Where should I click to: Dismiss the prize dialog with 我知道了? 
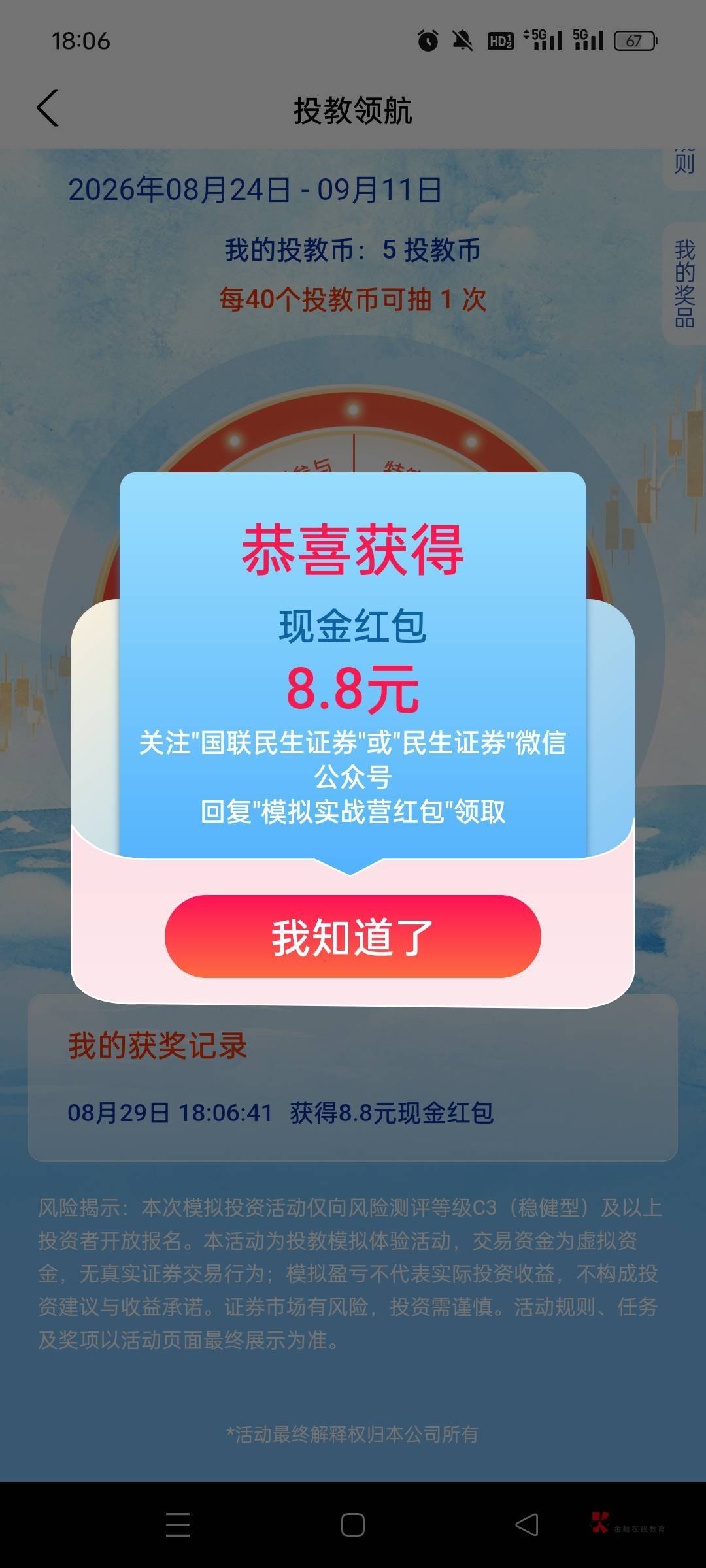click(353, 936)
